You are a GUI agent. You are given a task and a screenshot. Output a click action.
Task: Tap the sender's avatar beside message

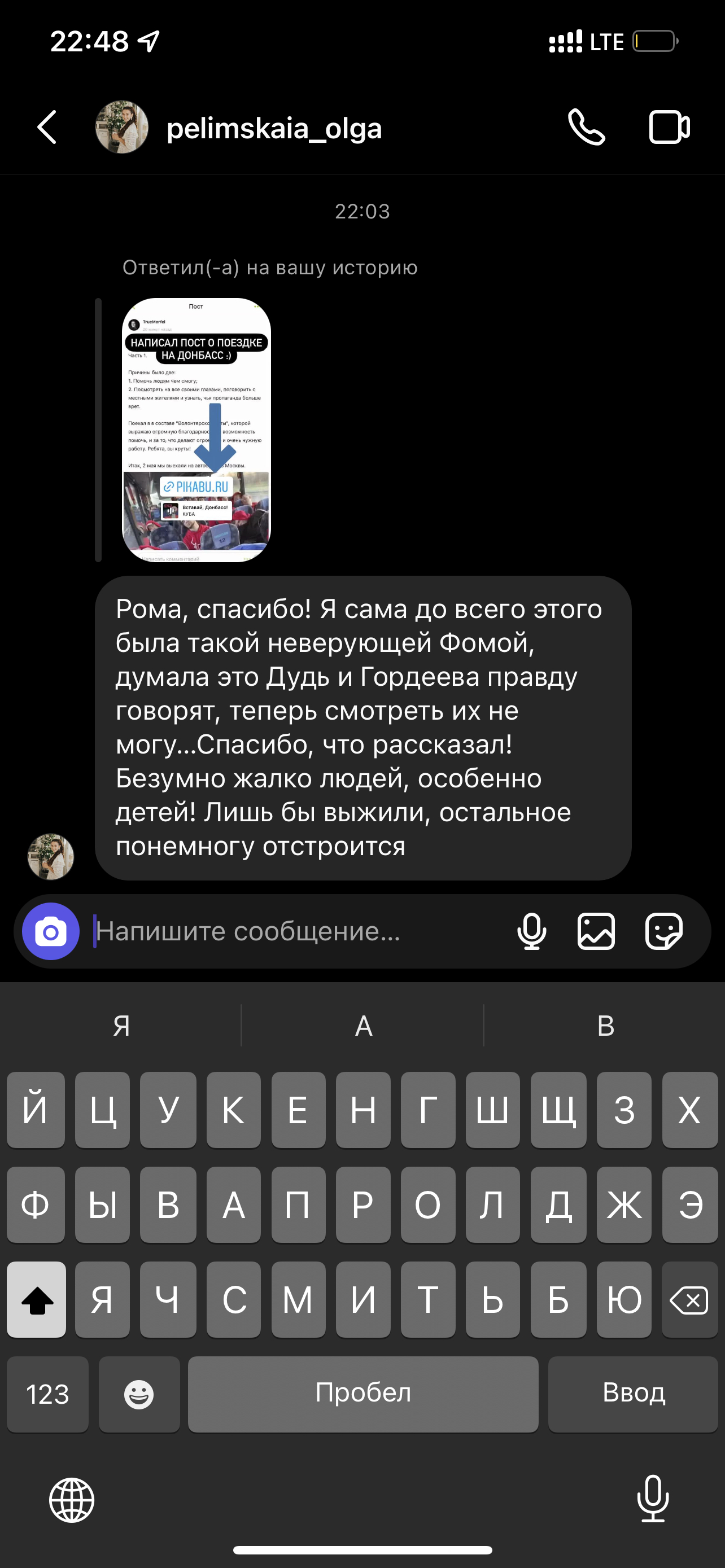pyautogui.click(x=51, y=856)
